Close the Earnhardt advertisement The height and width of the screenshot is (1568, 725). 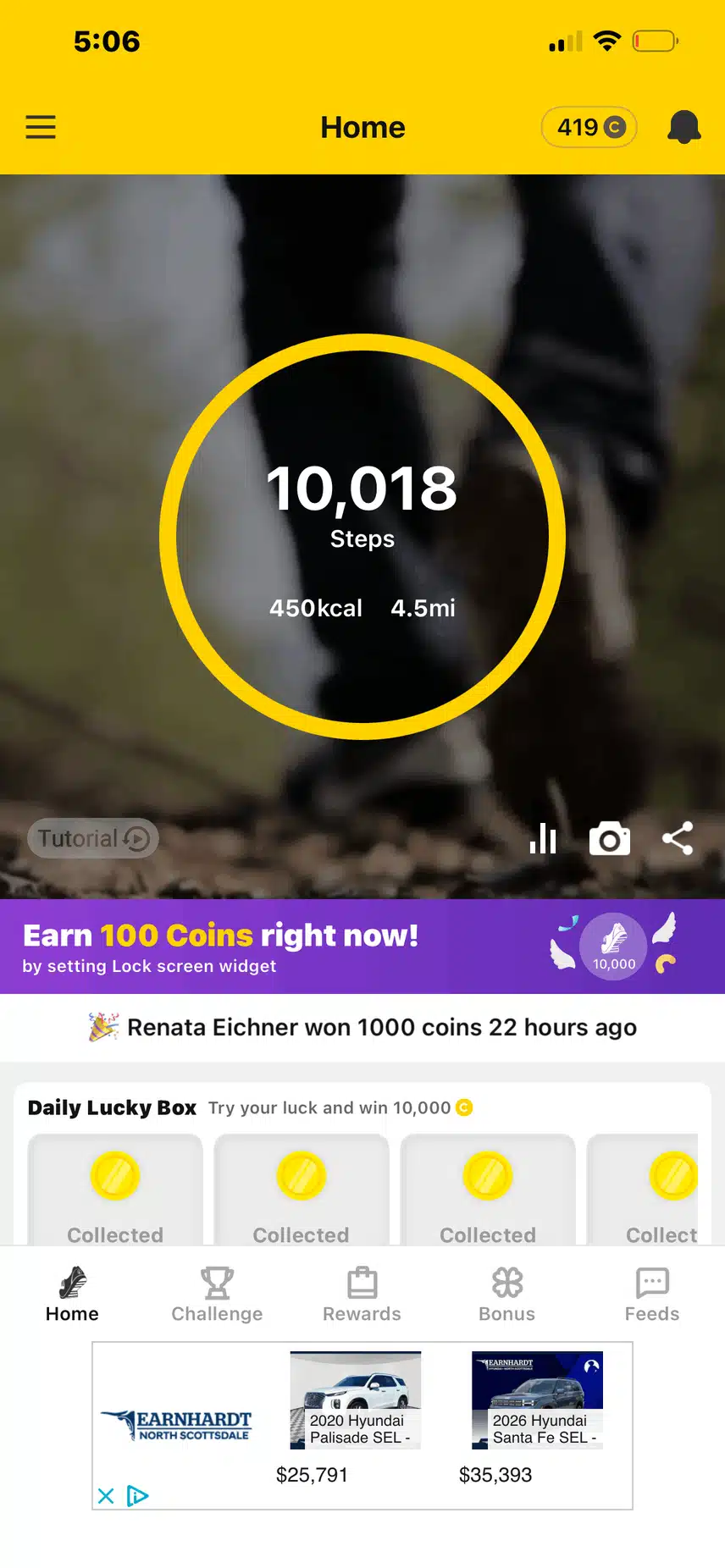point(106,1496)
